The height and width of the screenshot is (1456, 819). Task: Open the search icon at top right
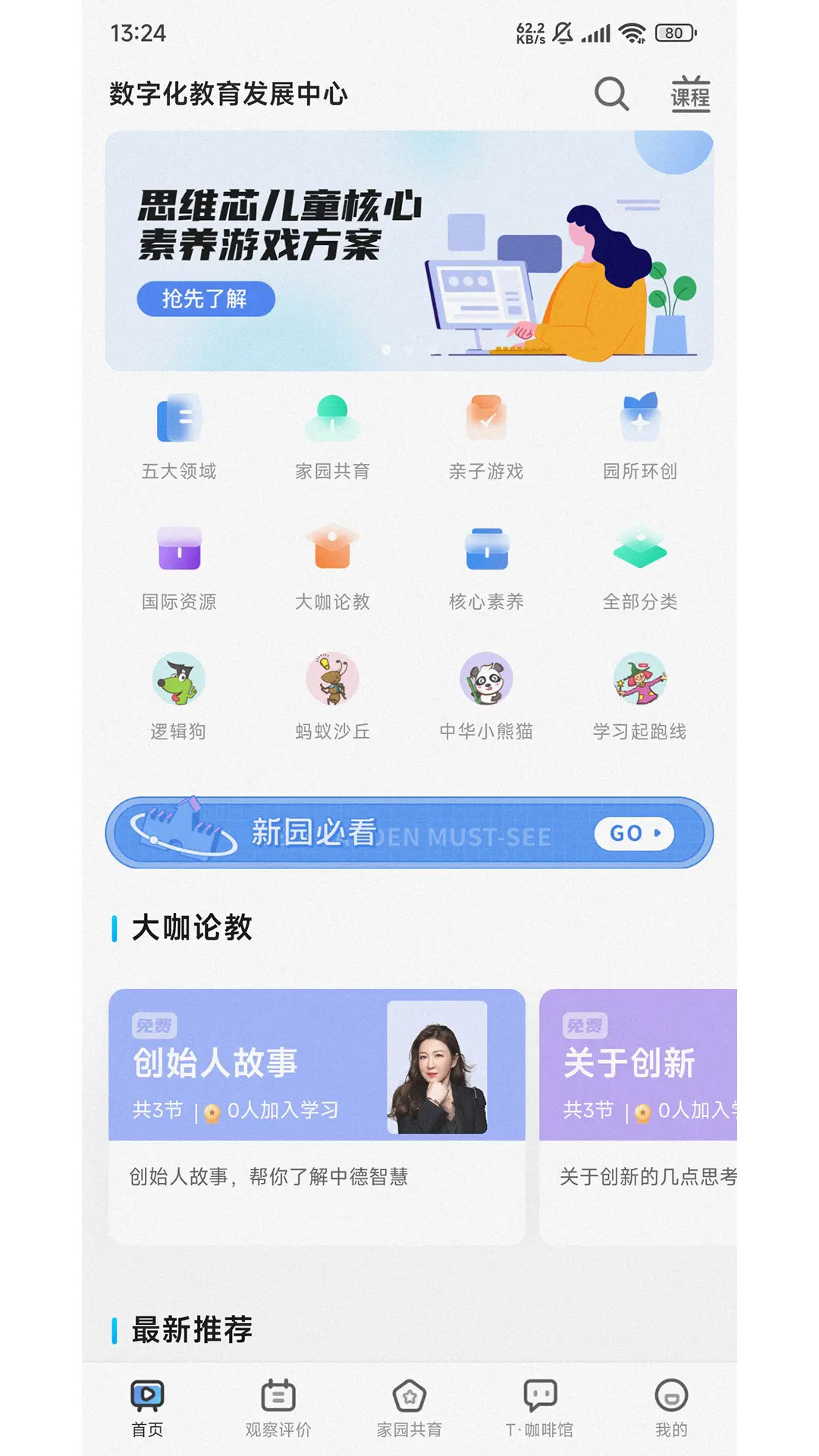611,95
